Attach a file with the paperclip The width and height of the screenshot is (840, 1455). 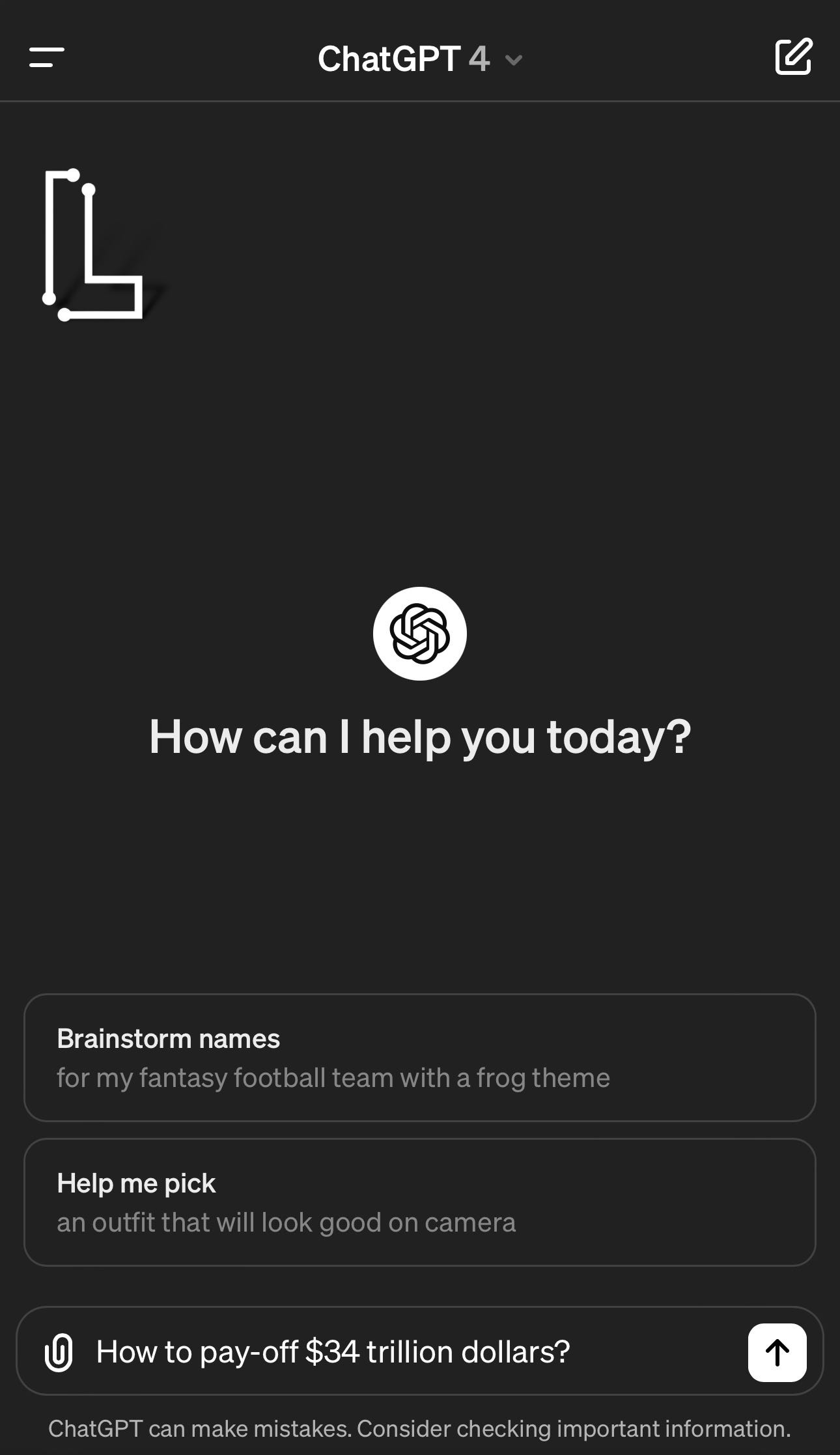[59, 1352]
